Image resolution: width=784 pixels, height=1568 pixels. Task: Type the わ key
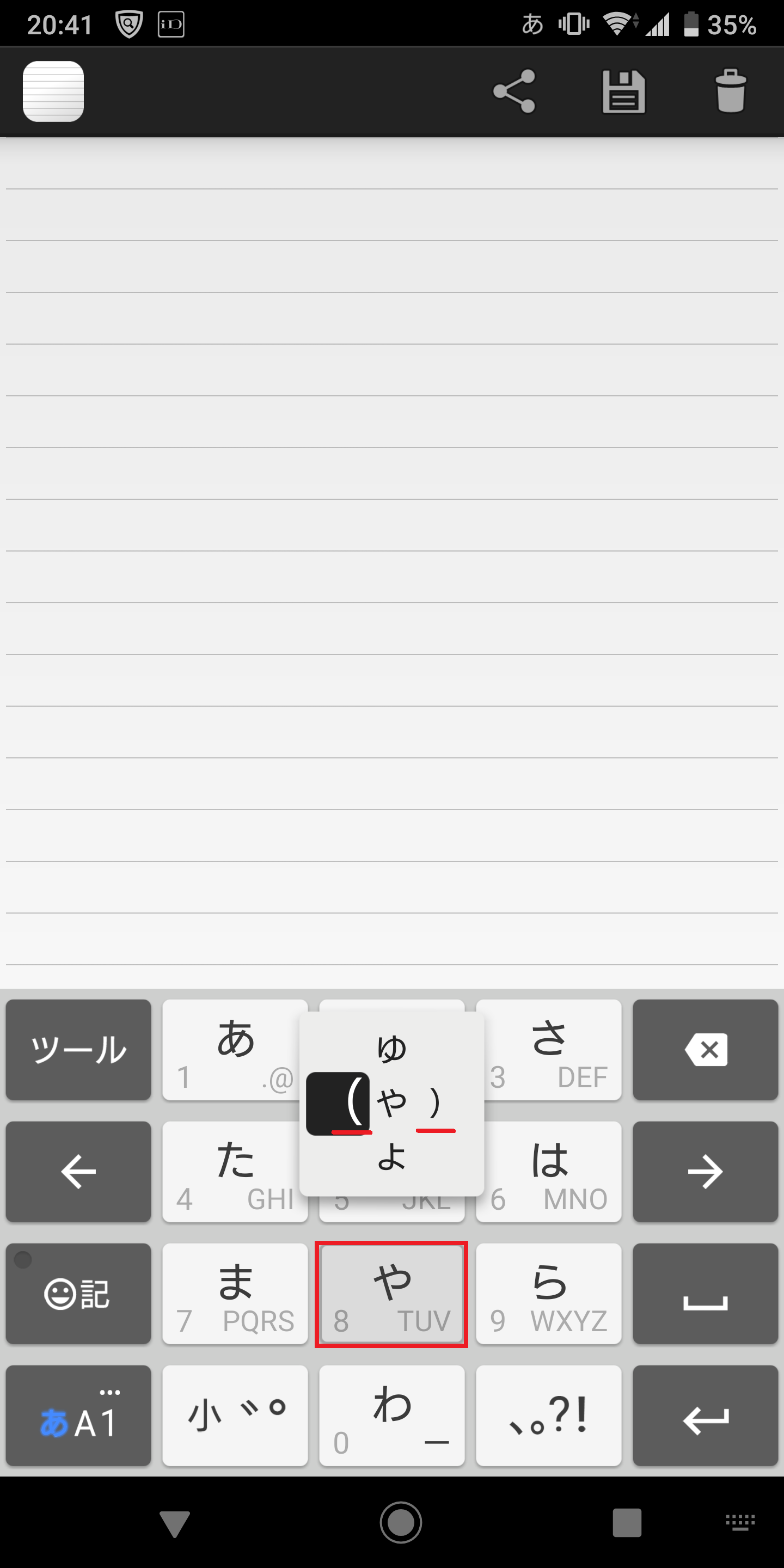(x=392, y=1414)
